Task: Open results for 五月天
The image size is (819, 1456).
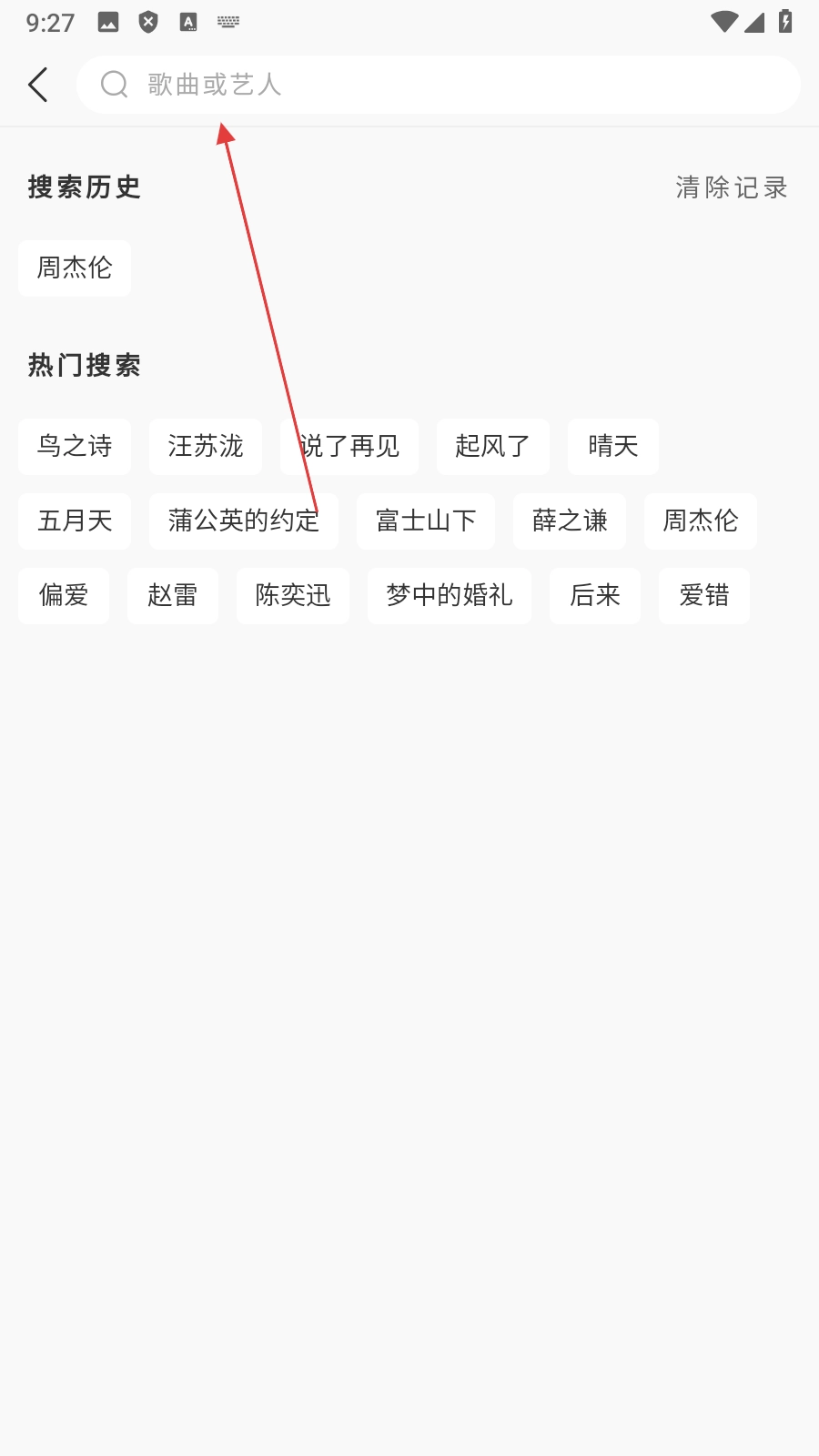Action: tap(75, 521)
